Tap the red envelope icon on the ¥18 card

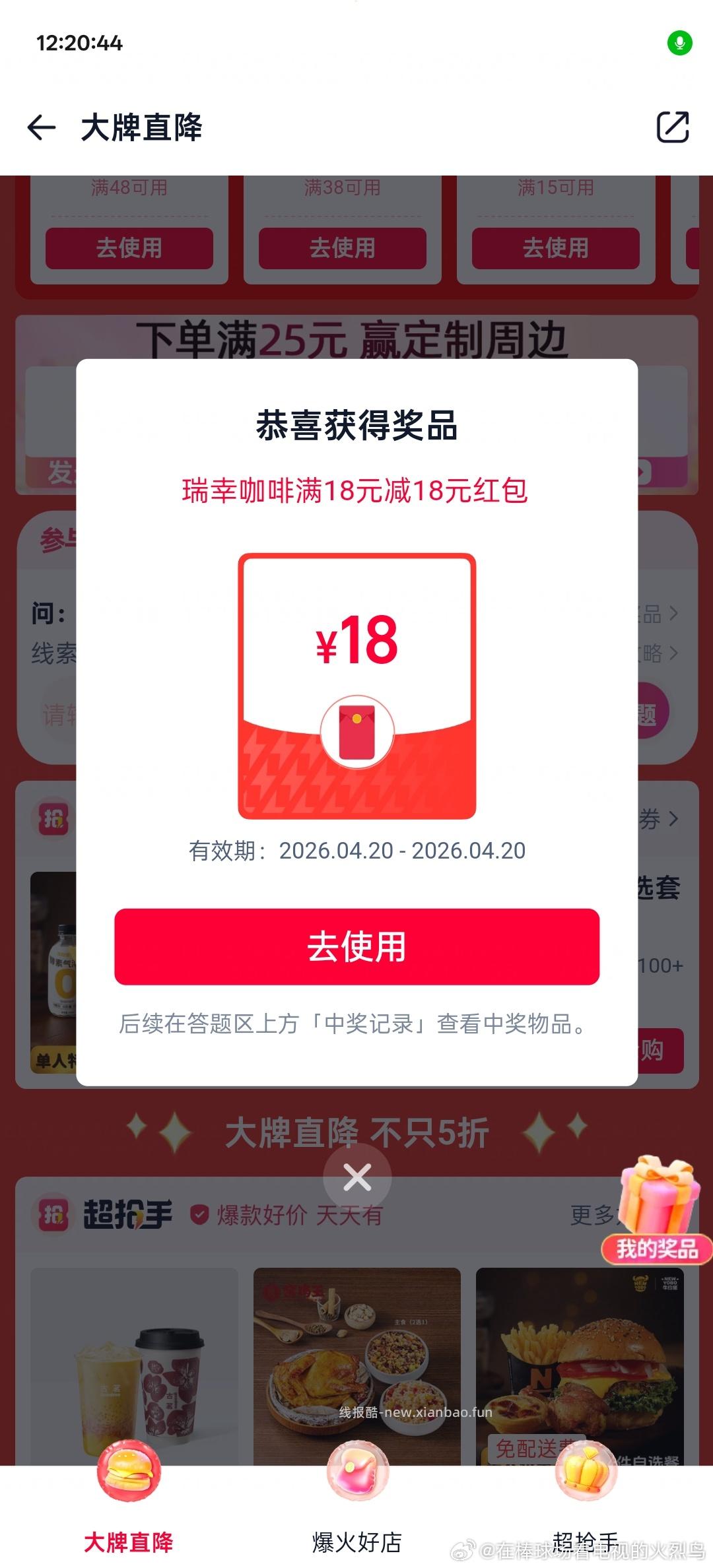tap(356, 731)
